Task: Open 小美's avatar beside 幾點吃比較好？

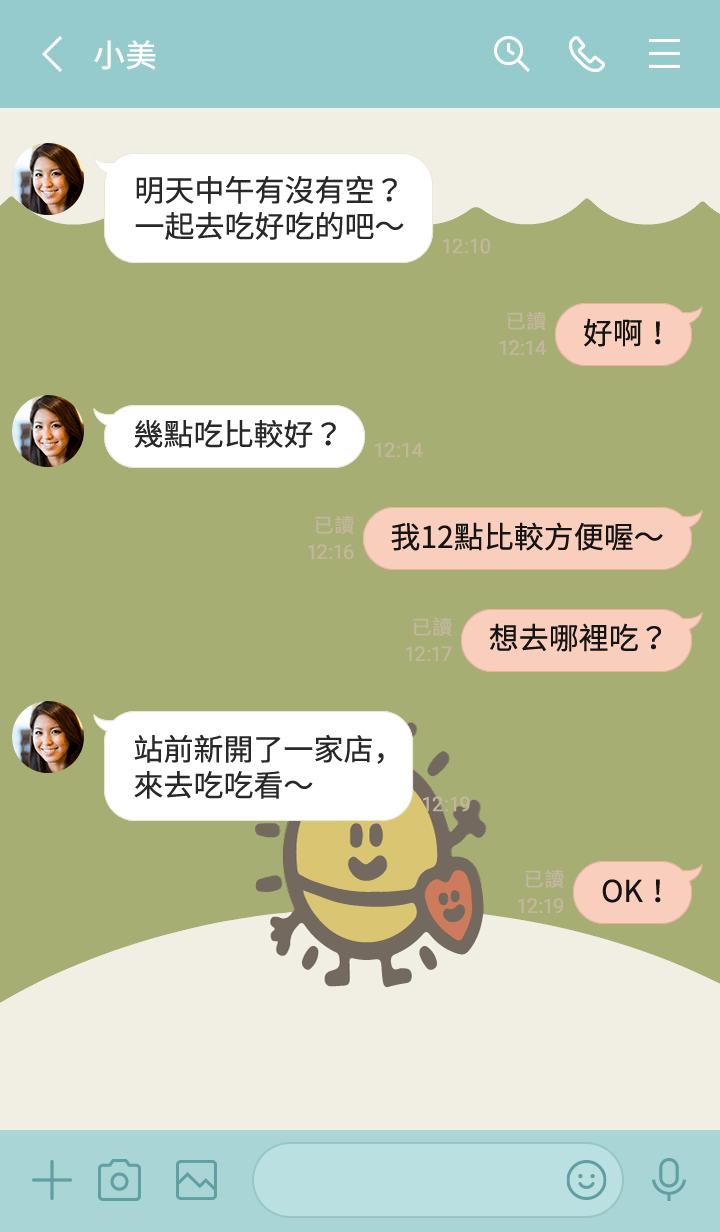Action: pos(48,431)
